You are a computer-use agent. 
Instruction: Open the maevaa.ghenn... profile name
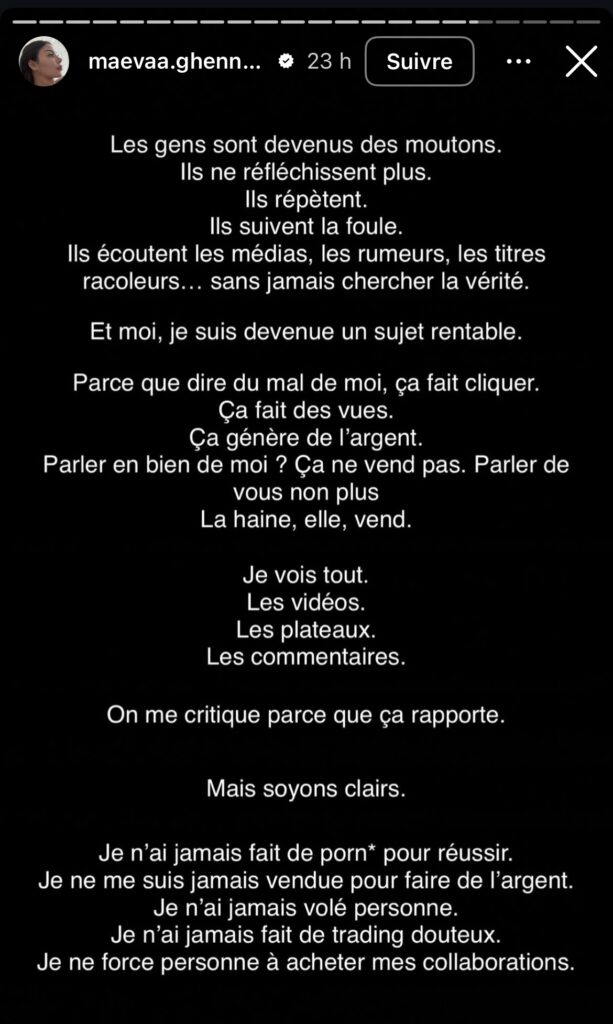(174, 61)
